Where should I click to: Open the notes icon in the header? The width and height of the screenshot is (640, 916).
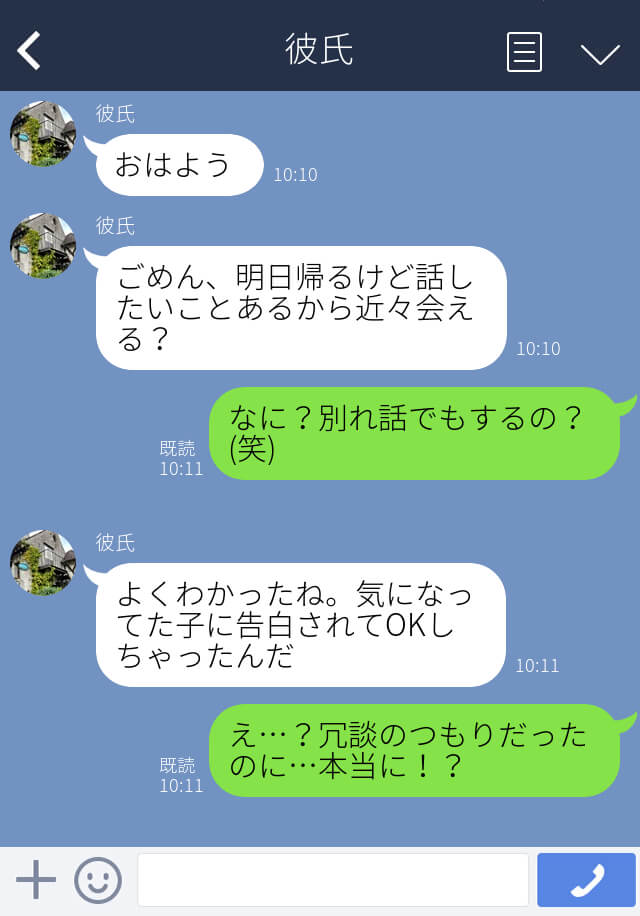(524, 52)
